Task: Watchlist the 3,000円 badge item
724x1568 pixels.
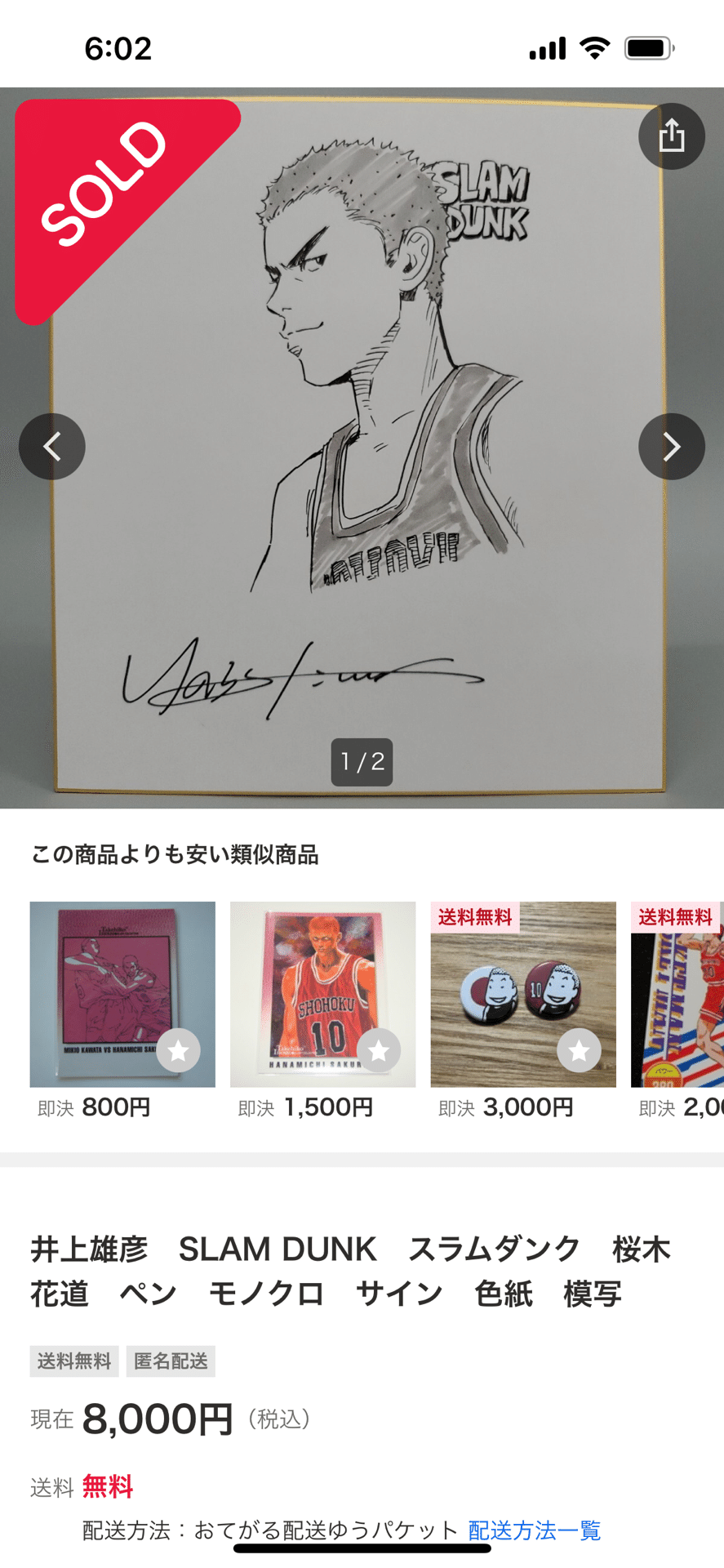Action: [x=580, y=1050]
